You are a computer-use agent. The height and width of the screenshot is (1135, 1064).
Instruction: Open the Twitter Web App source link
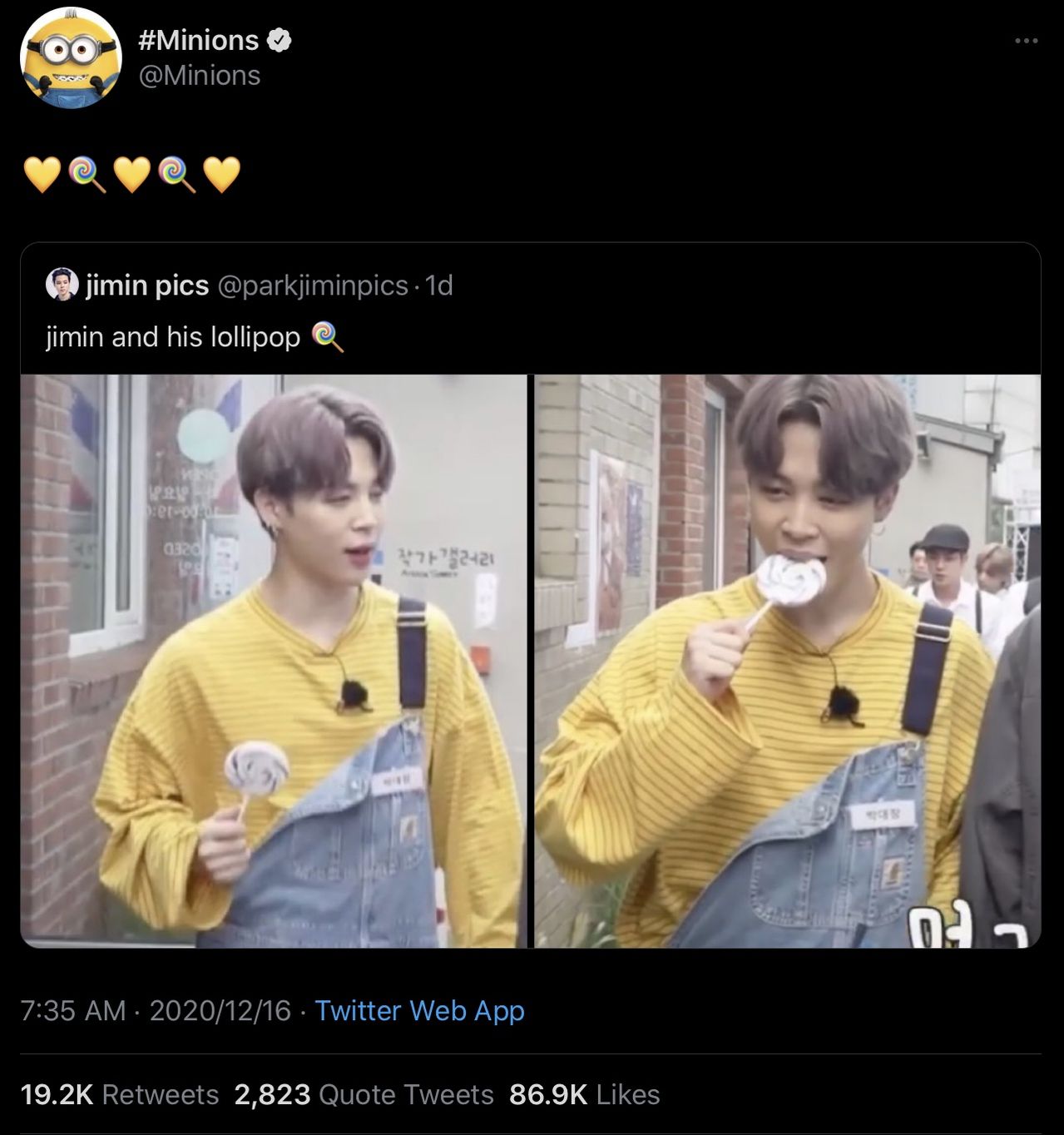[x=419, y=1010]
